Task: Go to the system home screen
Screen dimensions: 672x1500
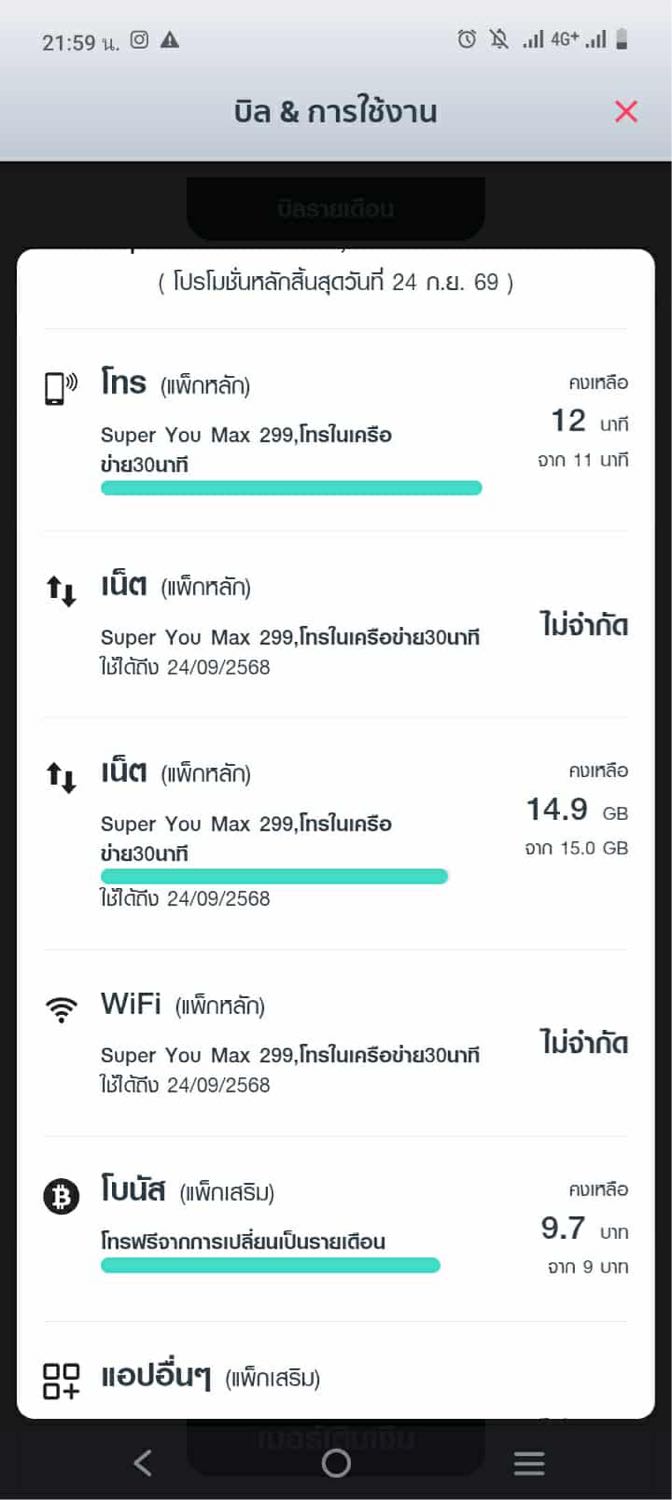Action: pos(336,1463)
